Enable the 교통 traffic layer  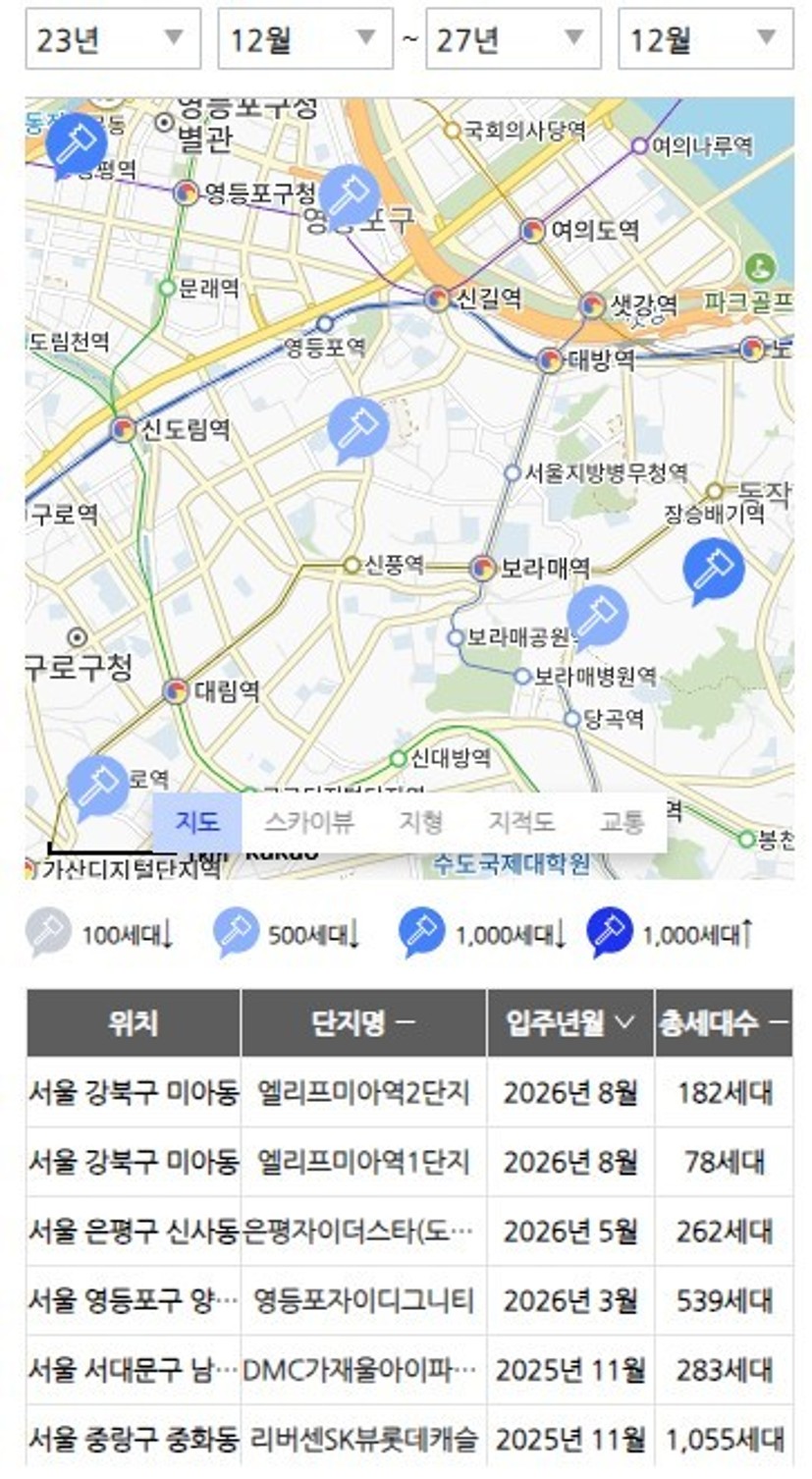point(622,822)
